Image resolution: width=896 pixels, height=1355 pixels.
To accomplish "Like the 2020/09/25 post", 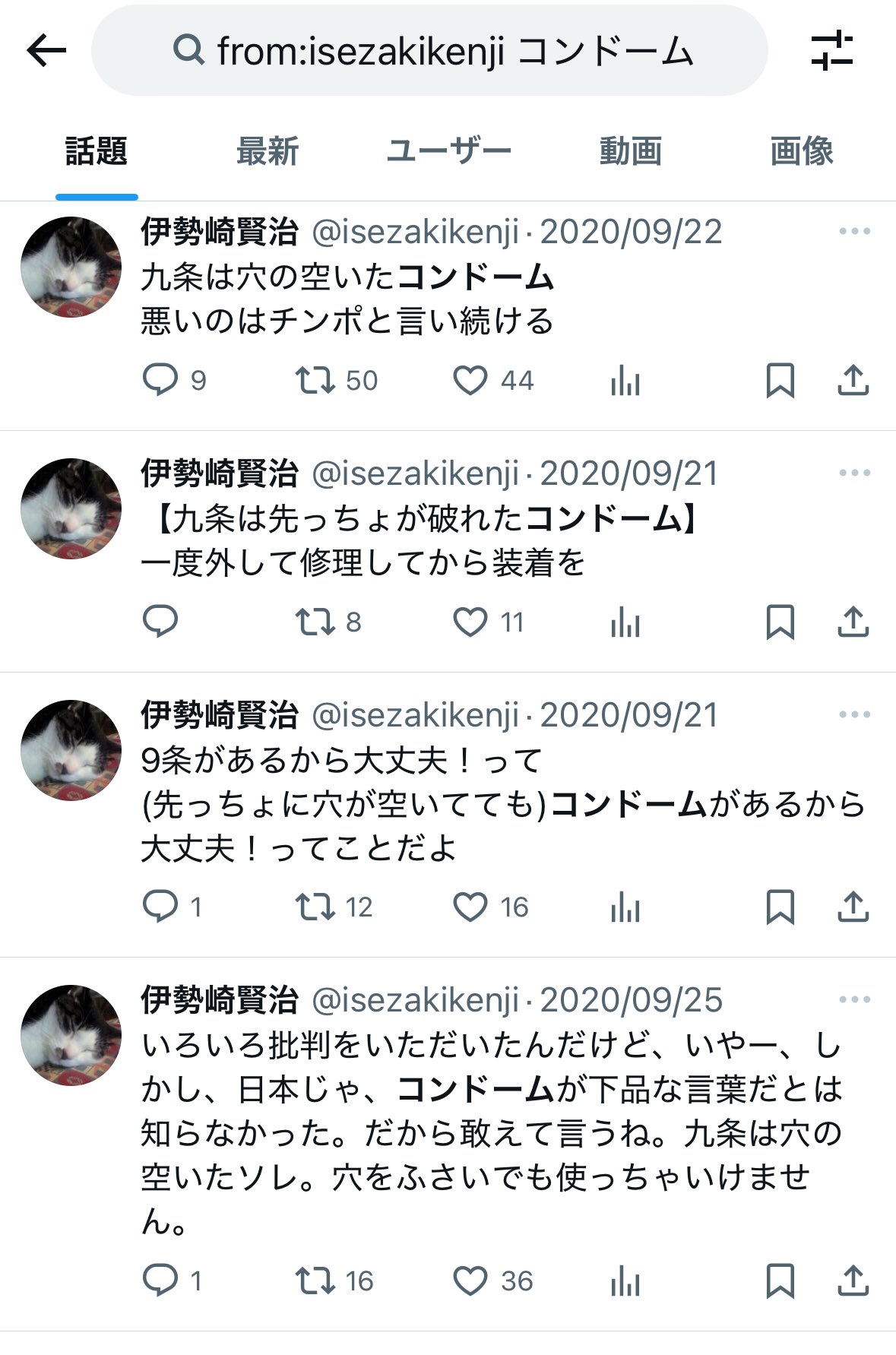I will (470, 1281).
